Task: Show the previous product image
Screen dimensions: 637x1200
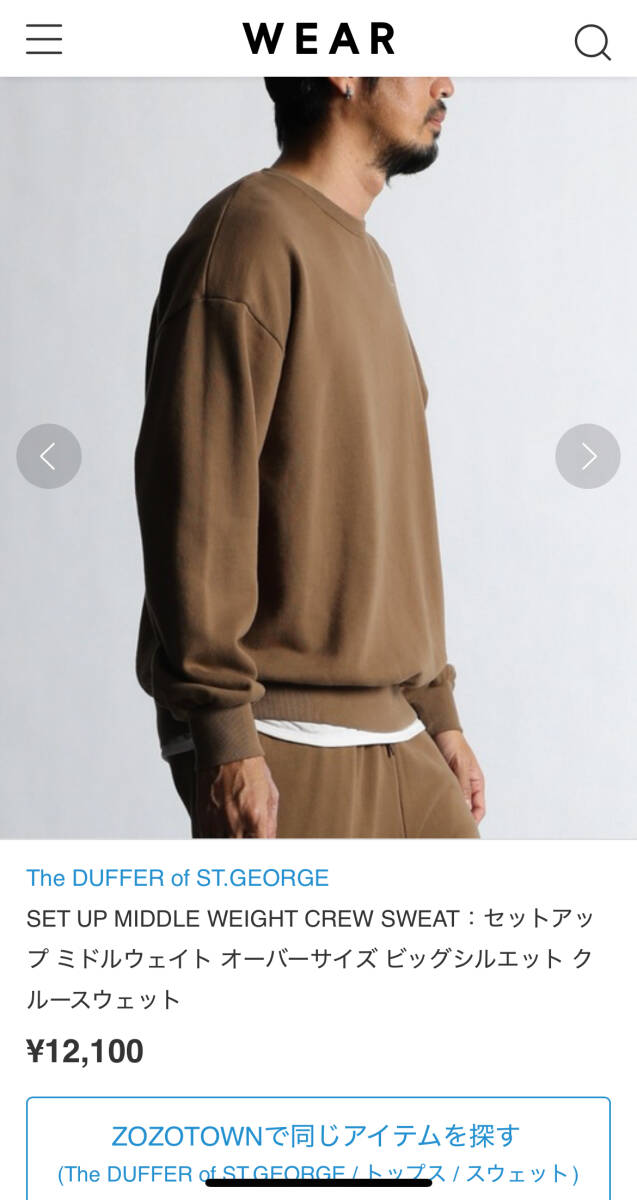Action: tap(48, 456)
